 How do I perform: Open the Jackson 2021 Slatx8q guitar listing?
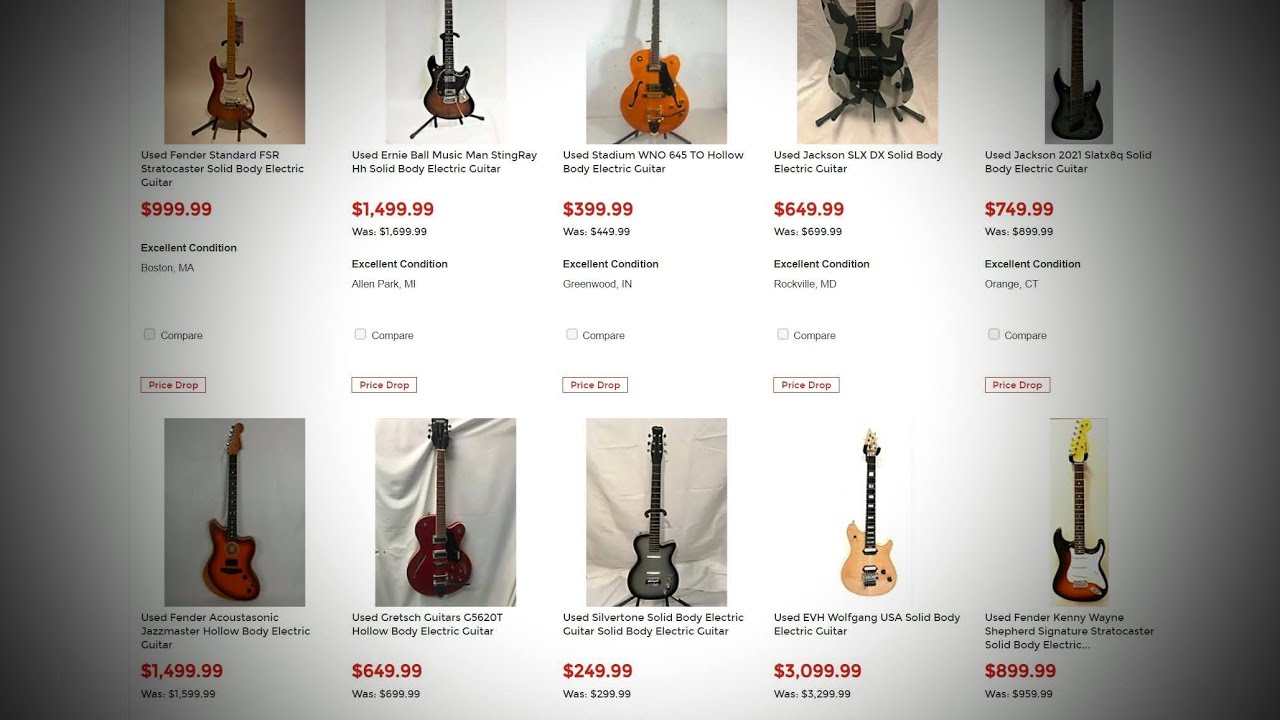1067,162
